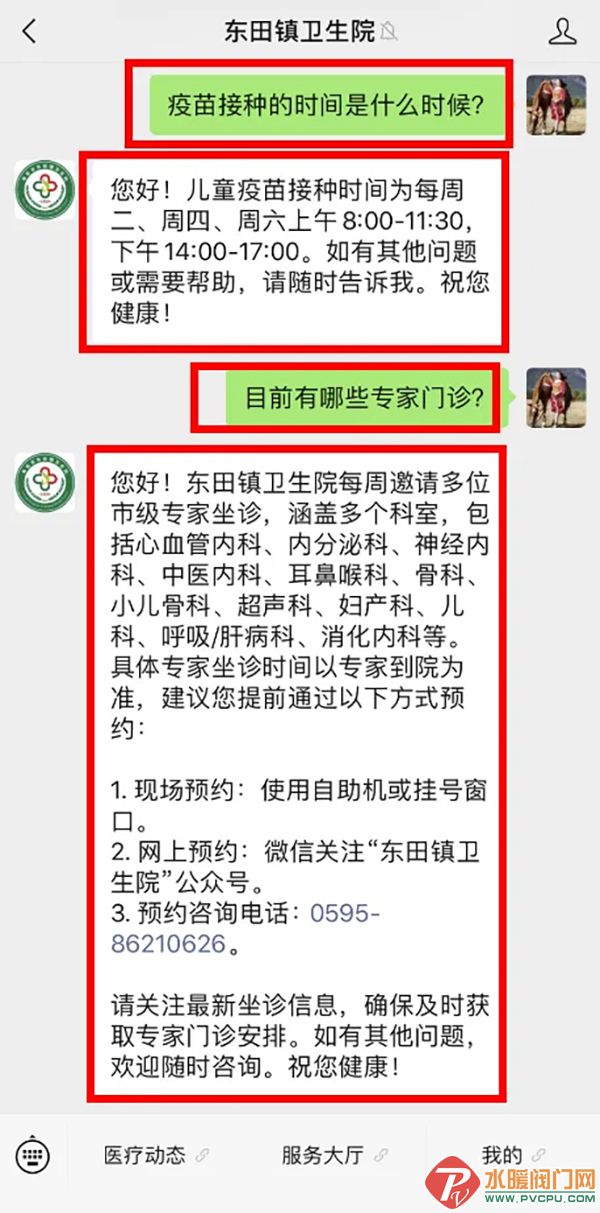Open the 医疗动态 menu
The height and width of the screenshot is (1213, 600).
(146, 1155)
